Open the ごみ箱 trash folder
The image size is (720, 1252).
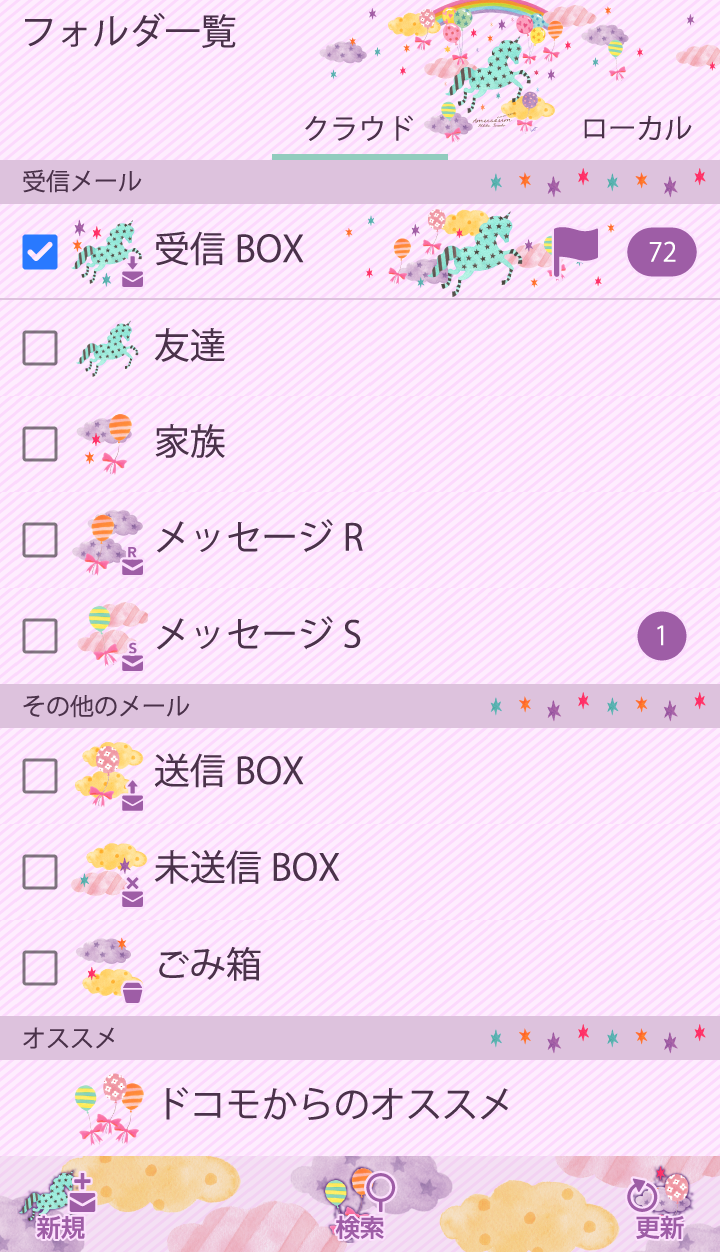point(208,965)
